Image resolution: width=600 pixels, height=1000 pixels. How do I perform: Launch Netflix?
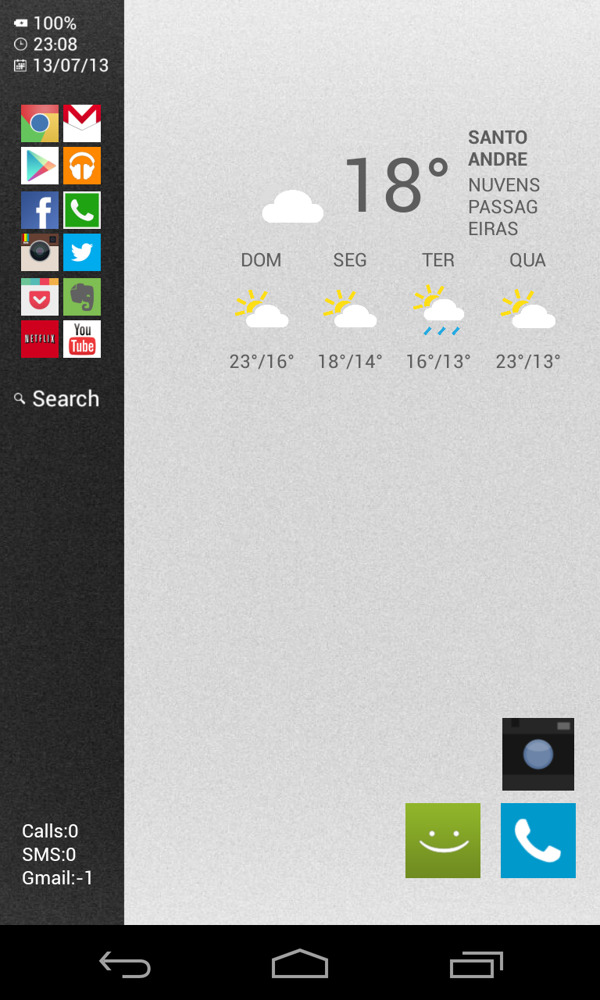40,339
